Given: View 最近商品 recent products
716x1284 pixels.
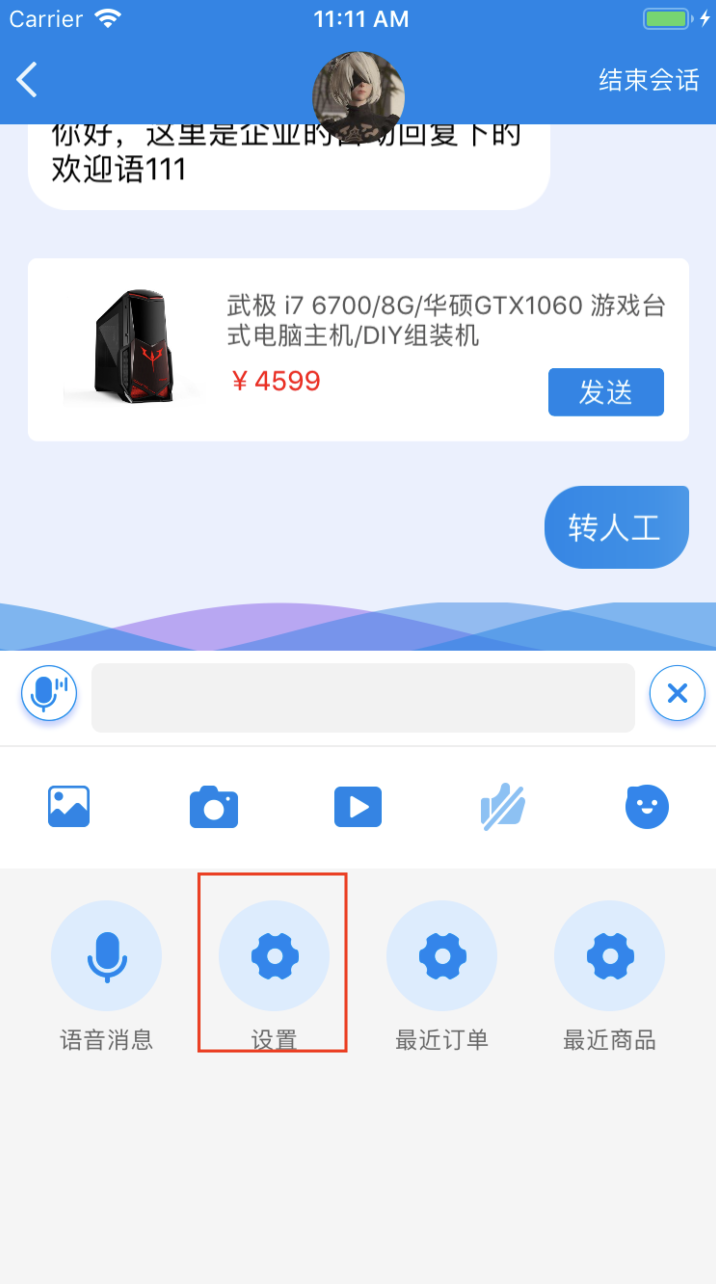Looking at the screenshot, I should pos(609,956).
